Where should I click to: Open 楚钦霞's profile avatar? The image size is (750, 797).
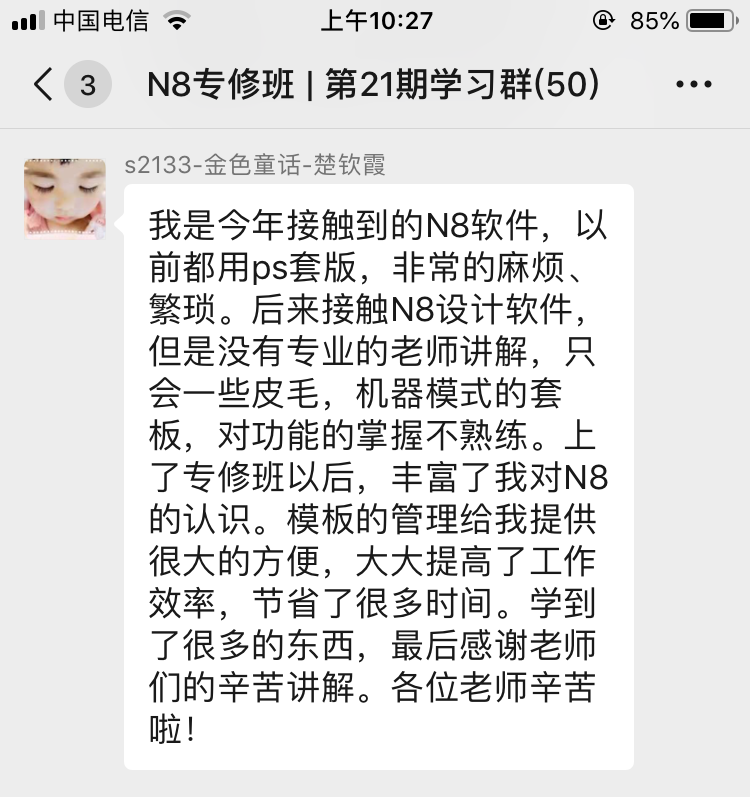point(65,198)
